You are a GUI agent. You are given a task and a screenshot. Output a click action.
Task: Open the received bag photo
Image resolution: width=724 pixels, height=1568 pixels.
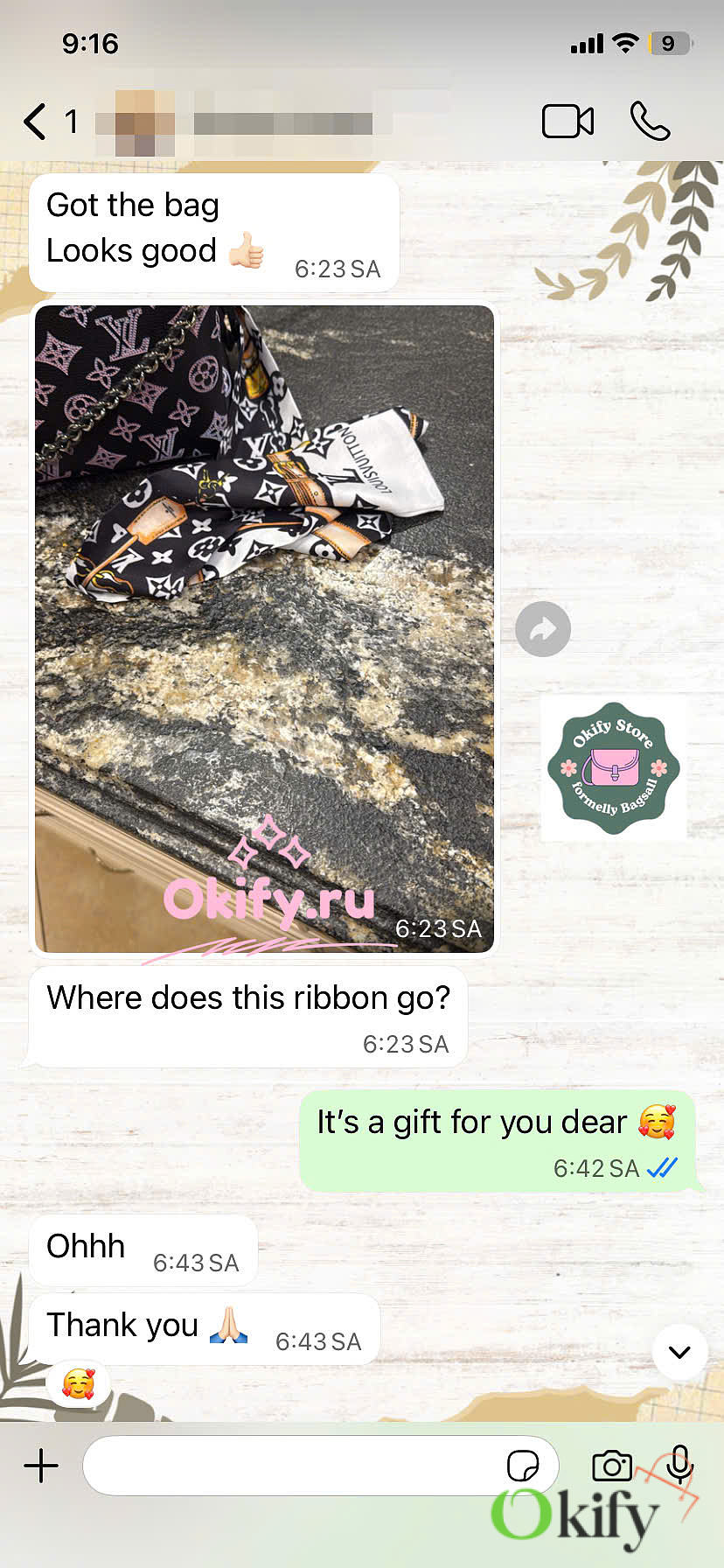(264, 628)
